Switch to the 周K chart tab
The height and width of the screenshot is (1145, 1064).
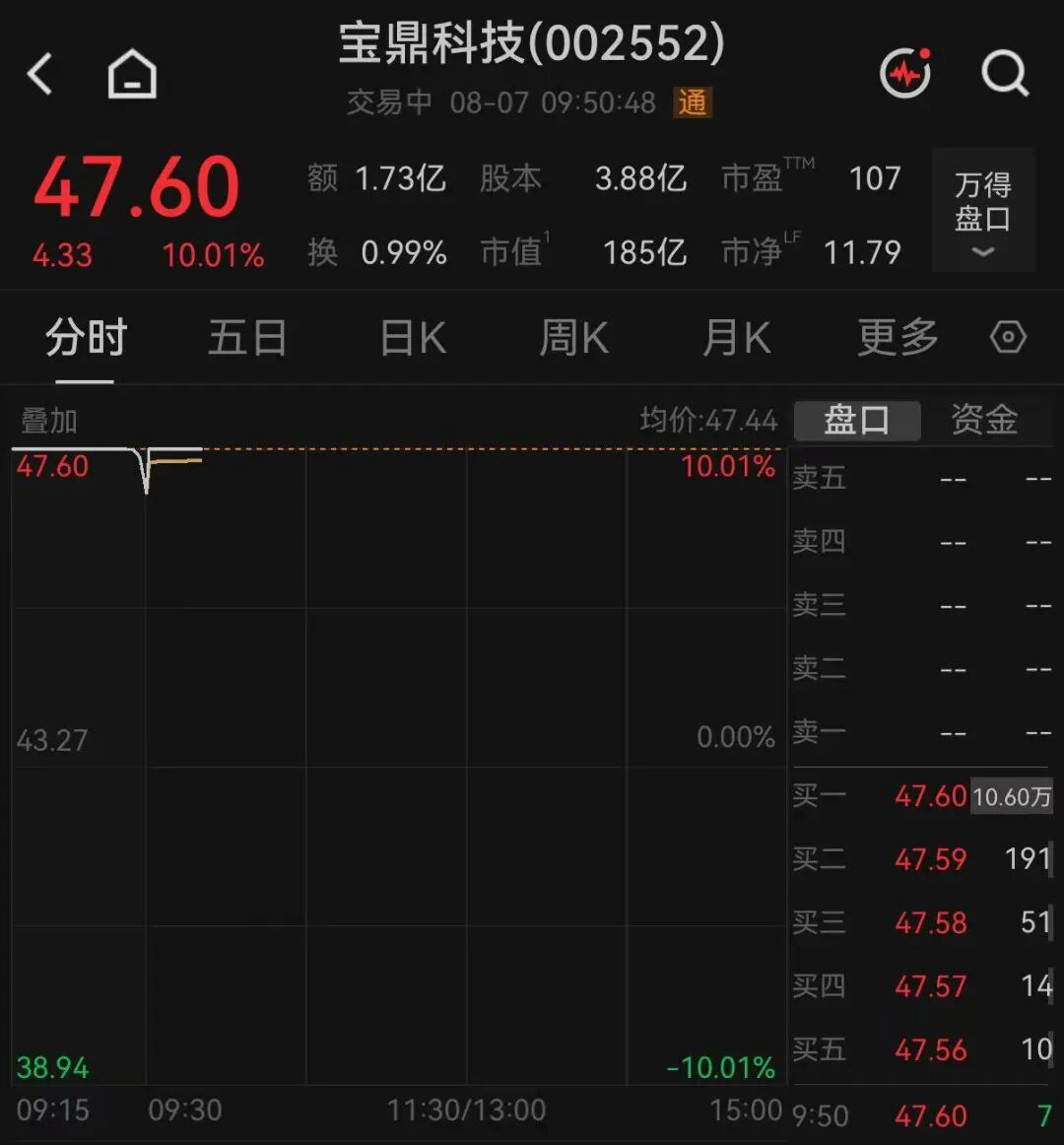point(574,337)
